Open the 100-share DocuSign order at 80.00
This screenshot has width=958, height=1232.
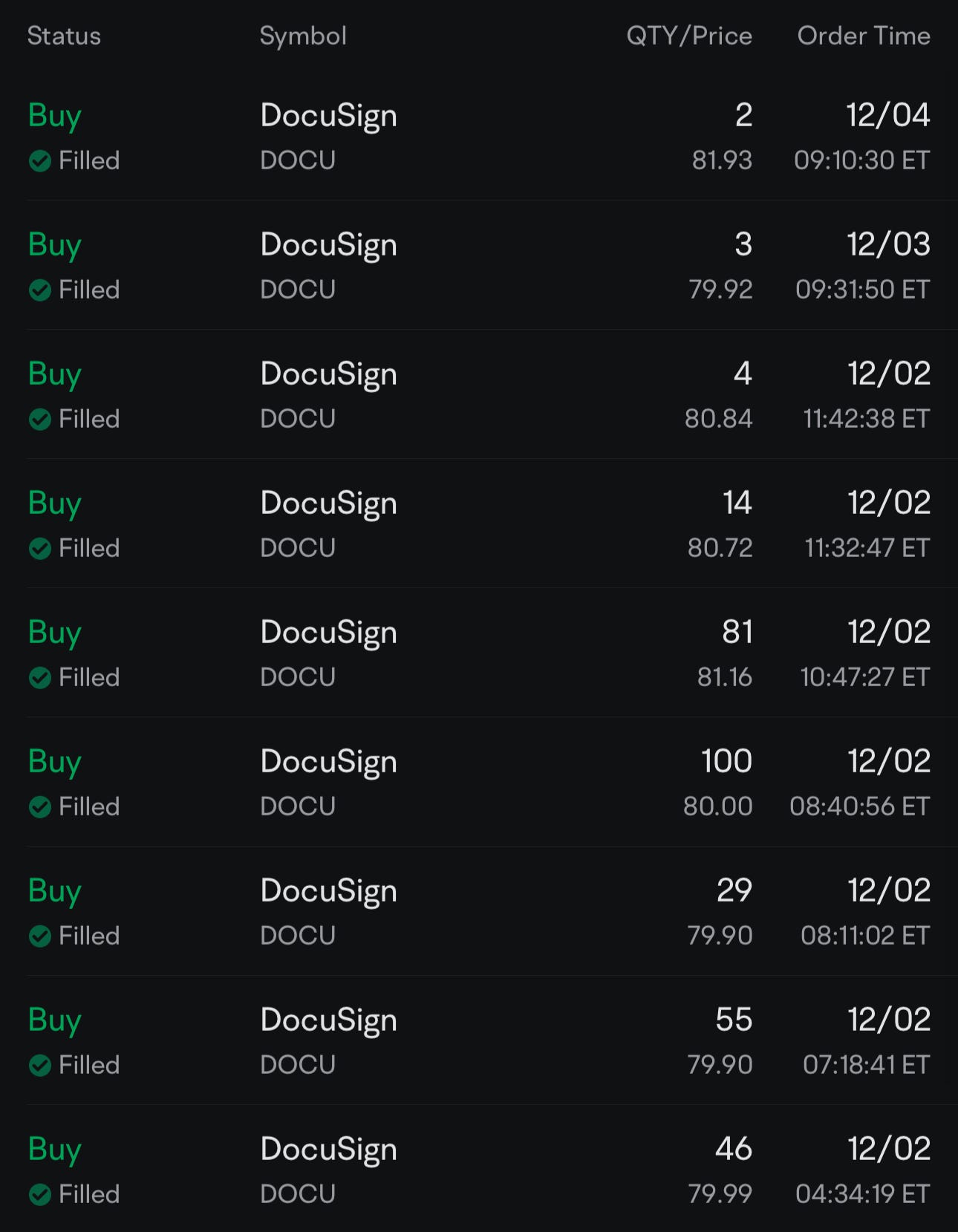(x=479, y=782)
